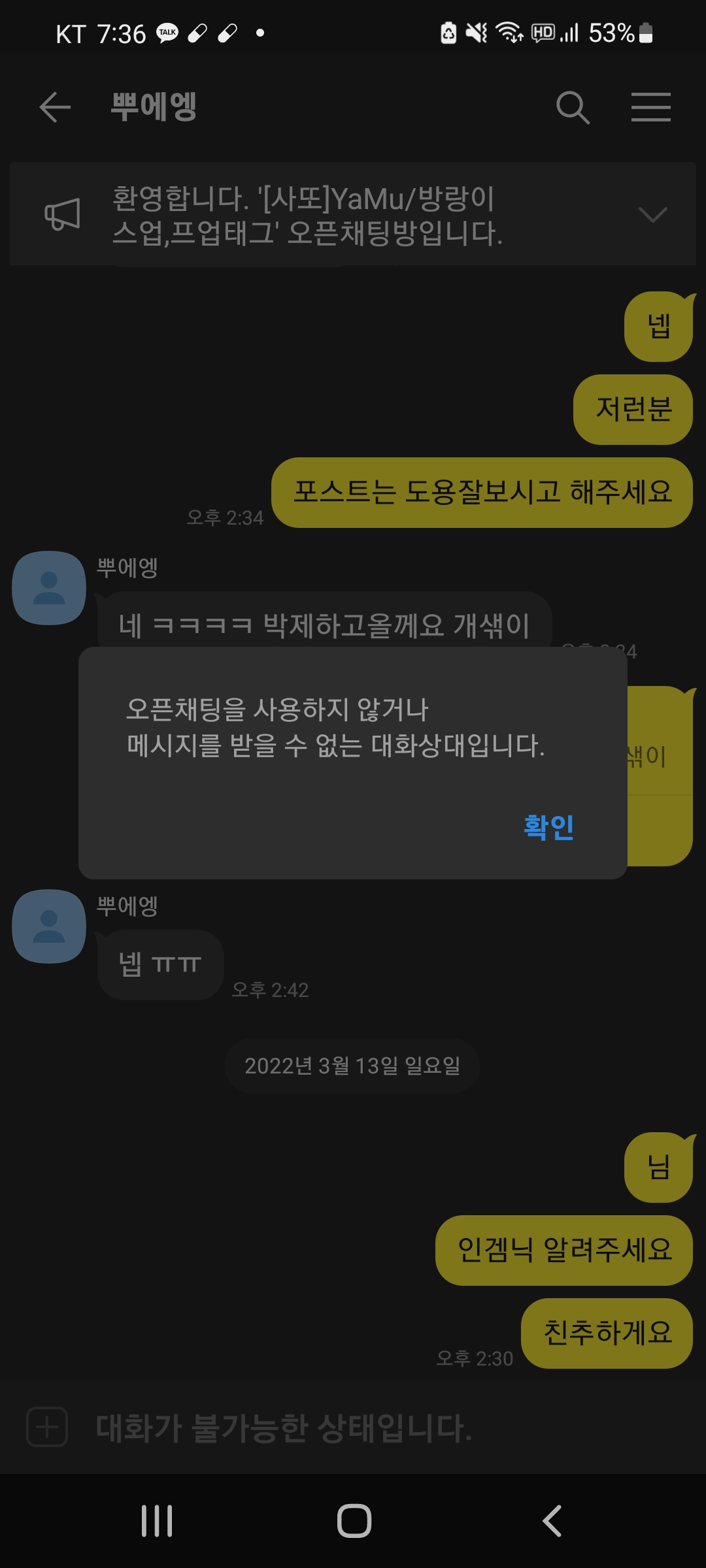Open 뿌에엥's profile picture above 넵 ㅠㅠ

[x=49, y=926]
